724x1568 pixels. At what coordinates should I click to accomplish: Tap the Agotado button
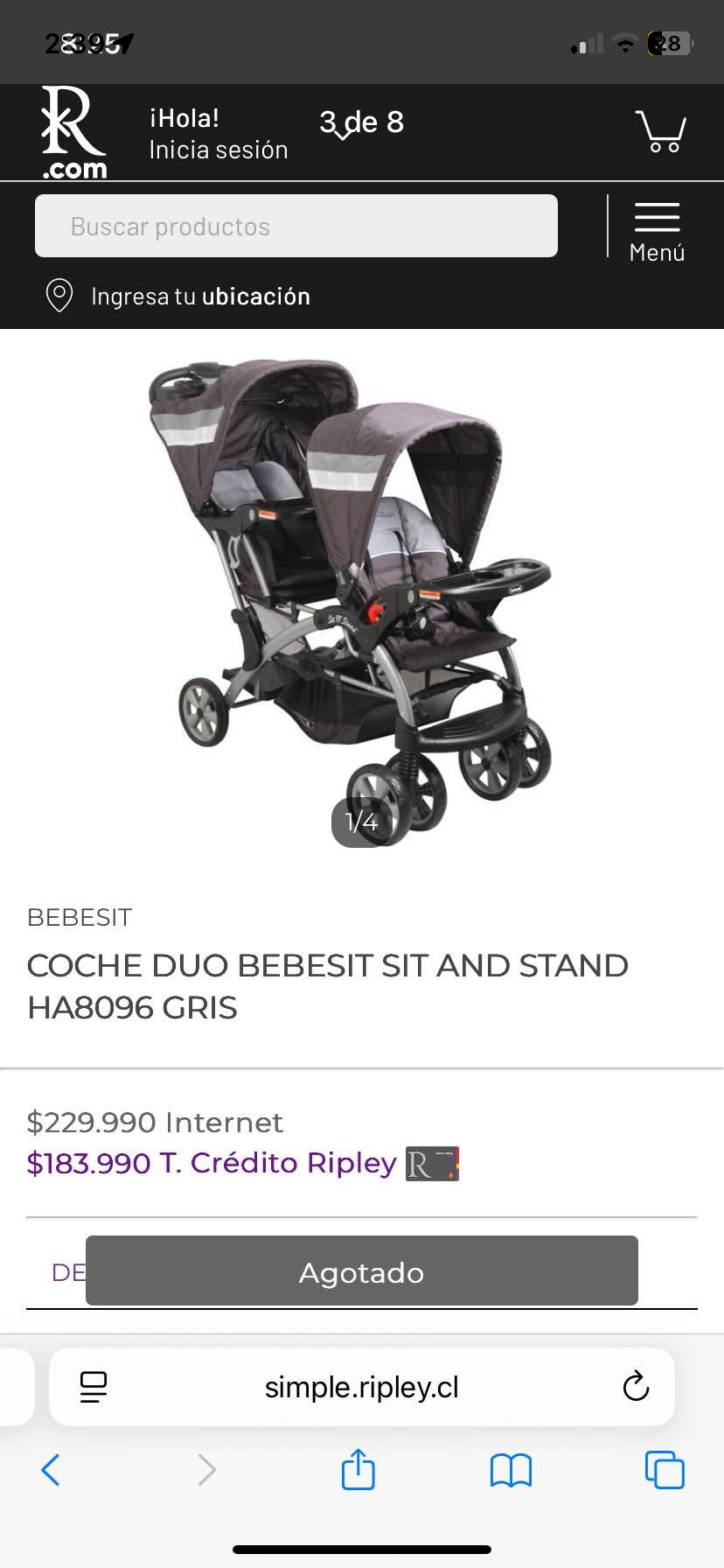point(361,1271)
